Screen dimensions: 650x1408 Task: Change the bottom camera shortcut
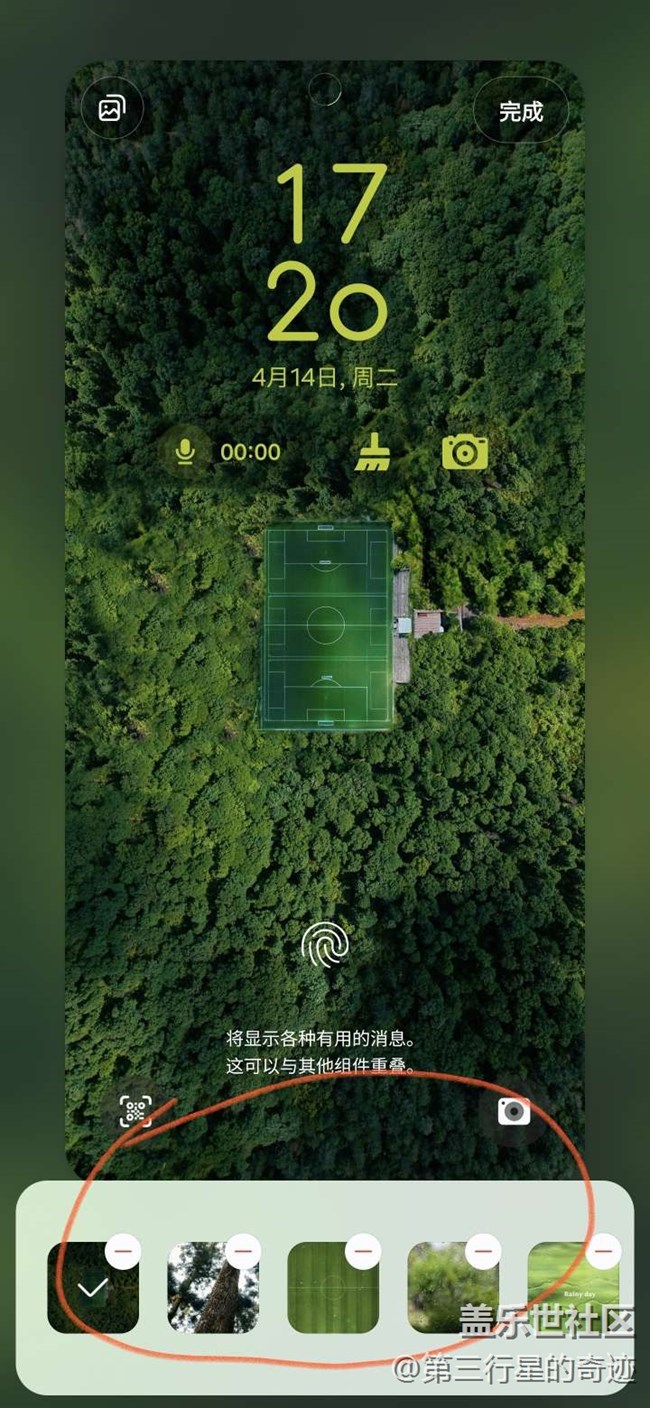coord(513,1110)
